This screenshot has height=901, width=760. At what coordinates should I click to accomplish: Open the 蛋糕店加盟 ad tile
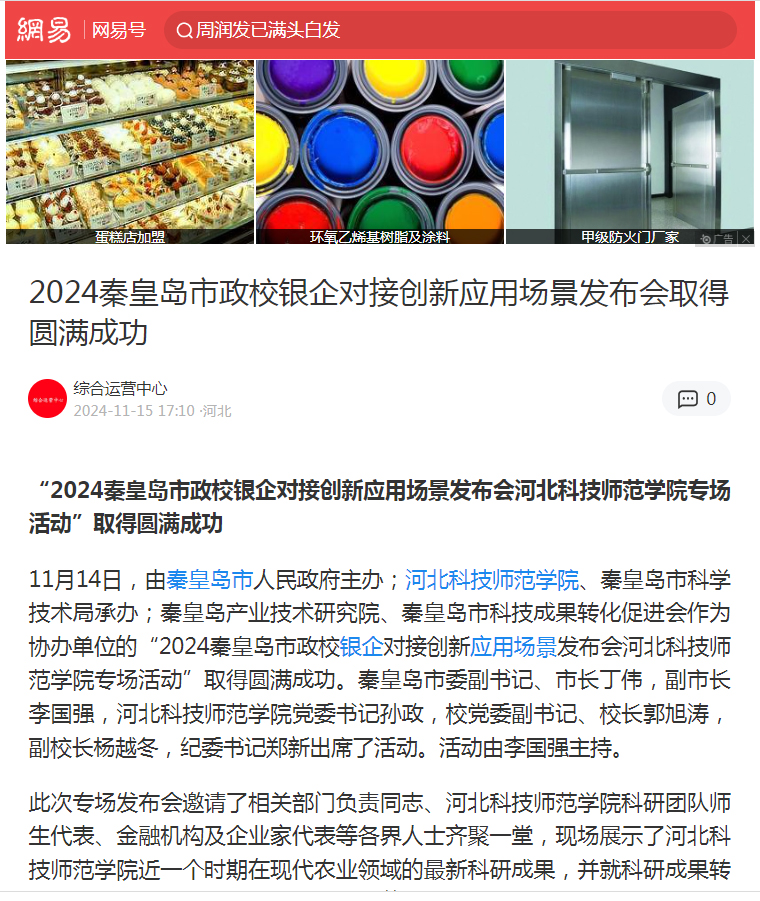[x=130, y=150]
